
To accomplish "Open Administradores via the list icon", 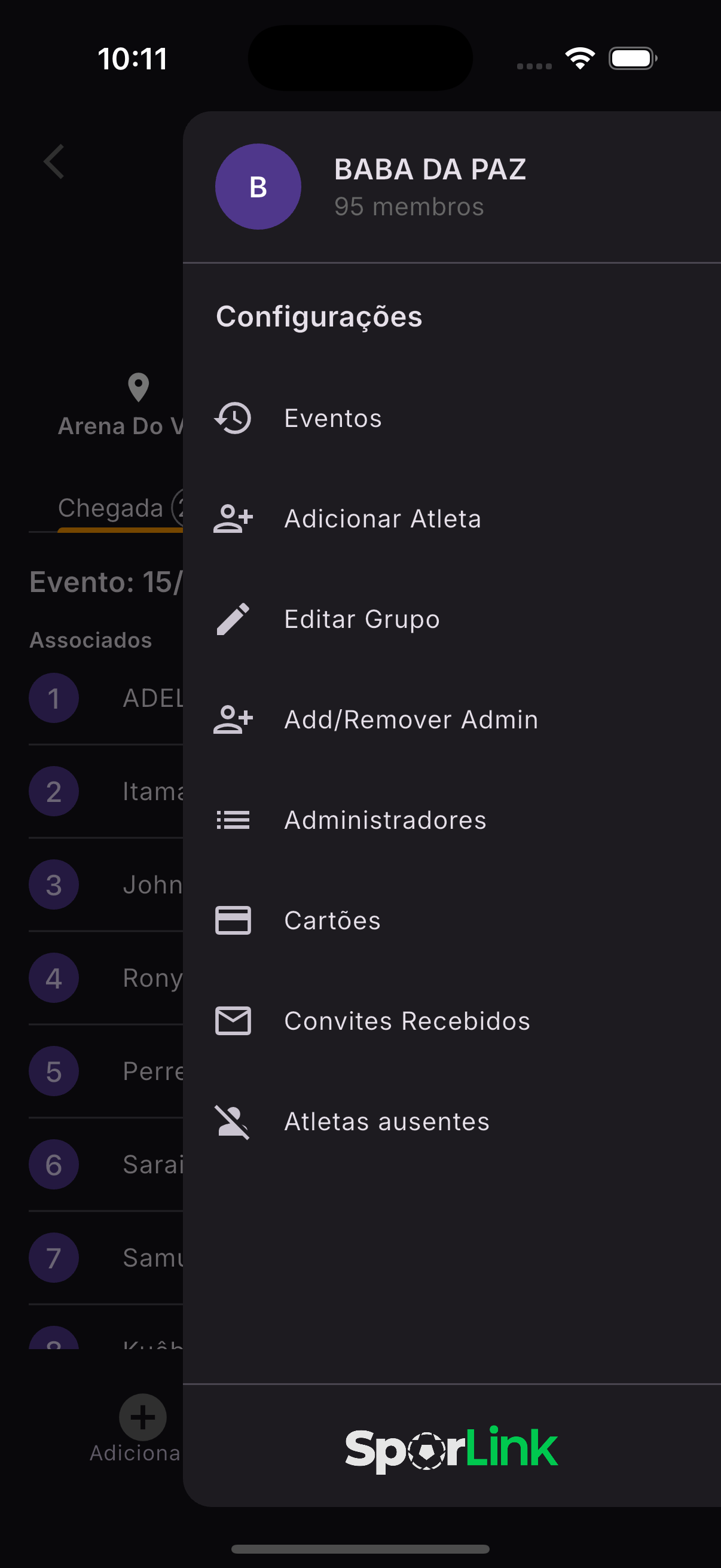I will tap(234, 820).
